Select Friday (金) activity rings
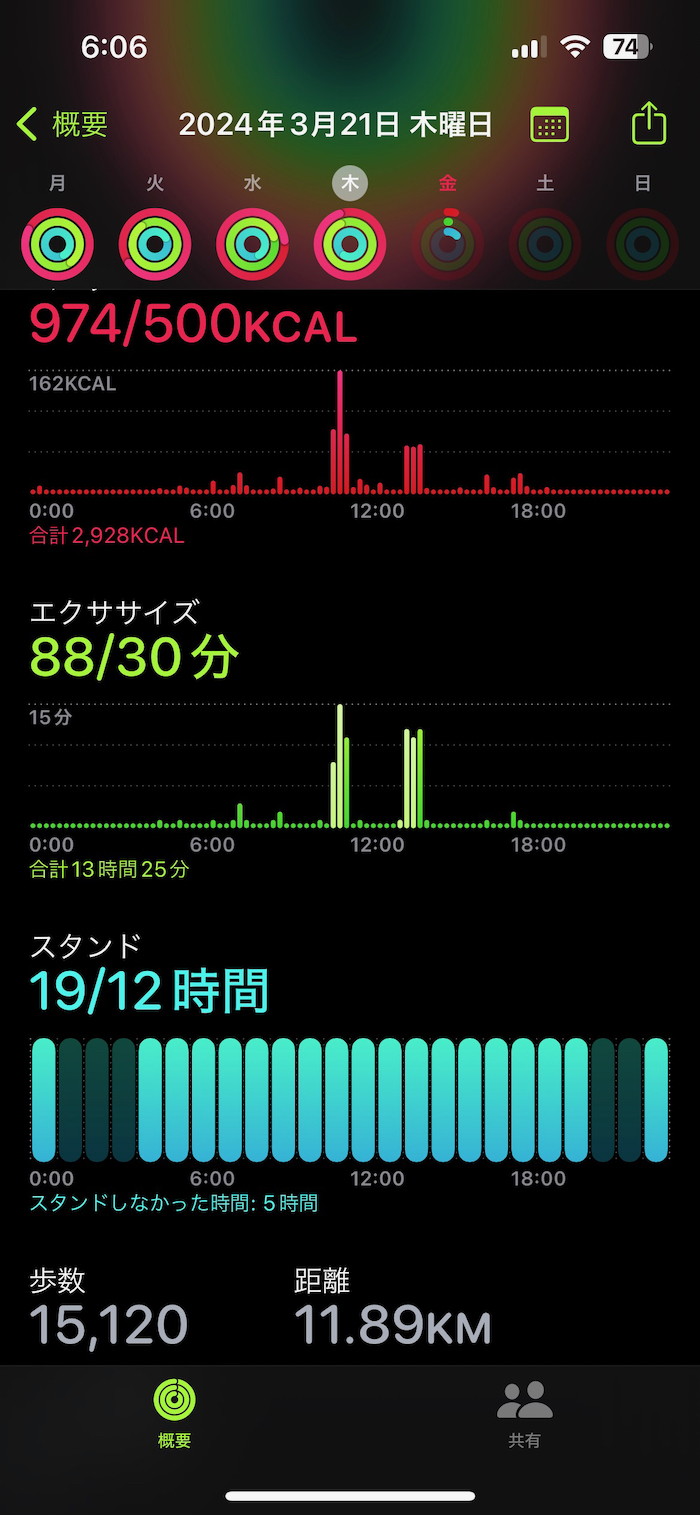Viewport: 700px width, 1515px height. point(448,243)
